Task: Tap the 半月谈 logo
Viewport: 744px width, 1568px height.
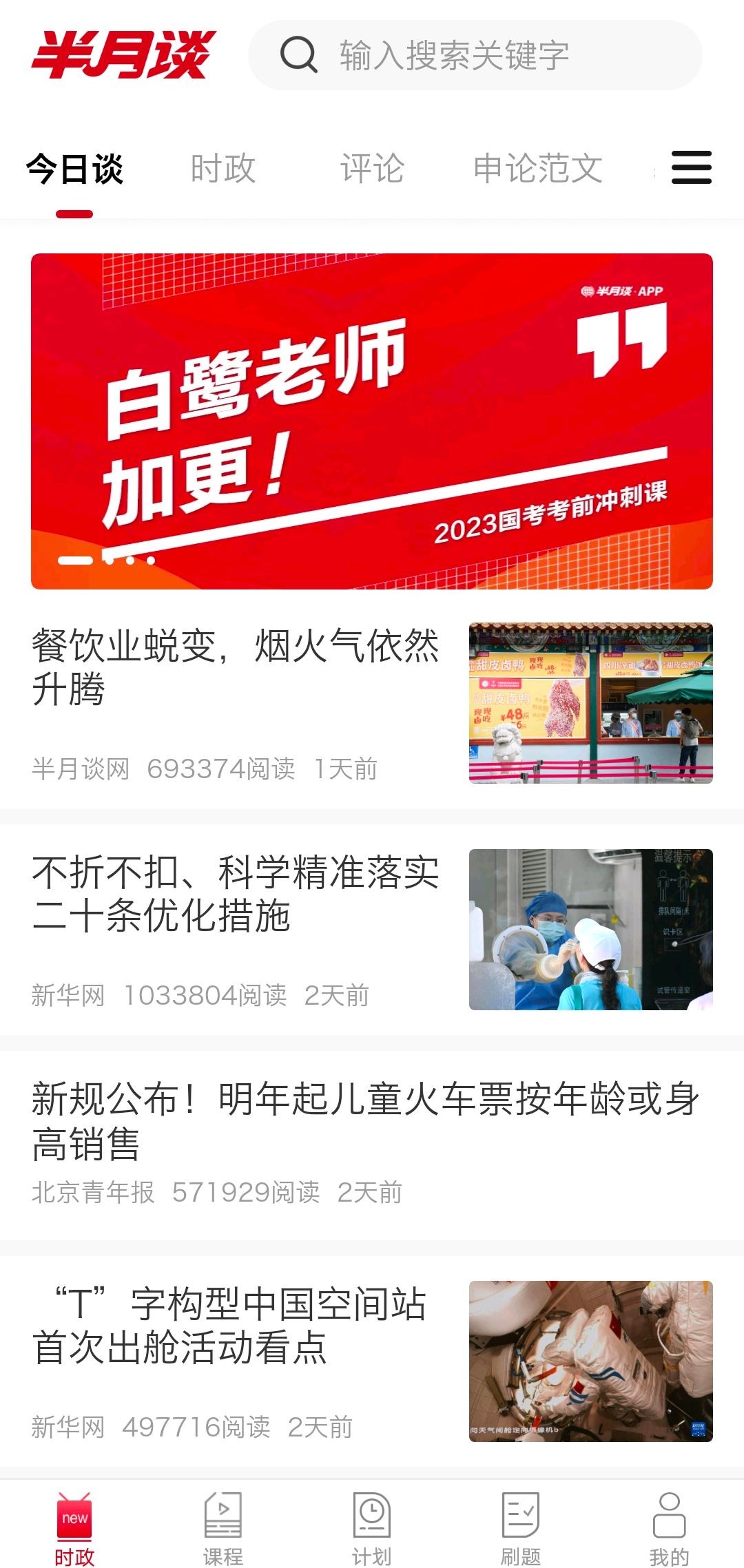Action: pos(125,55)
